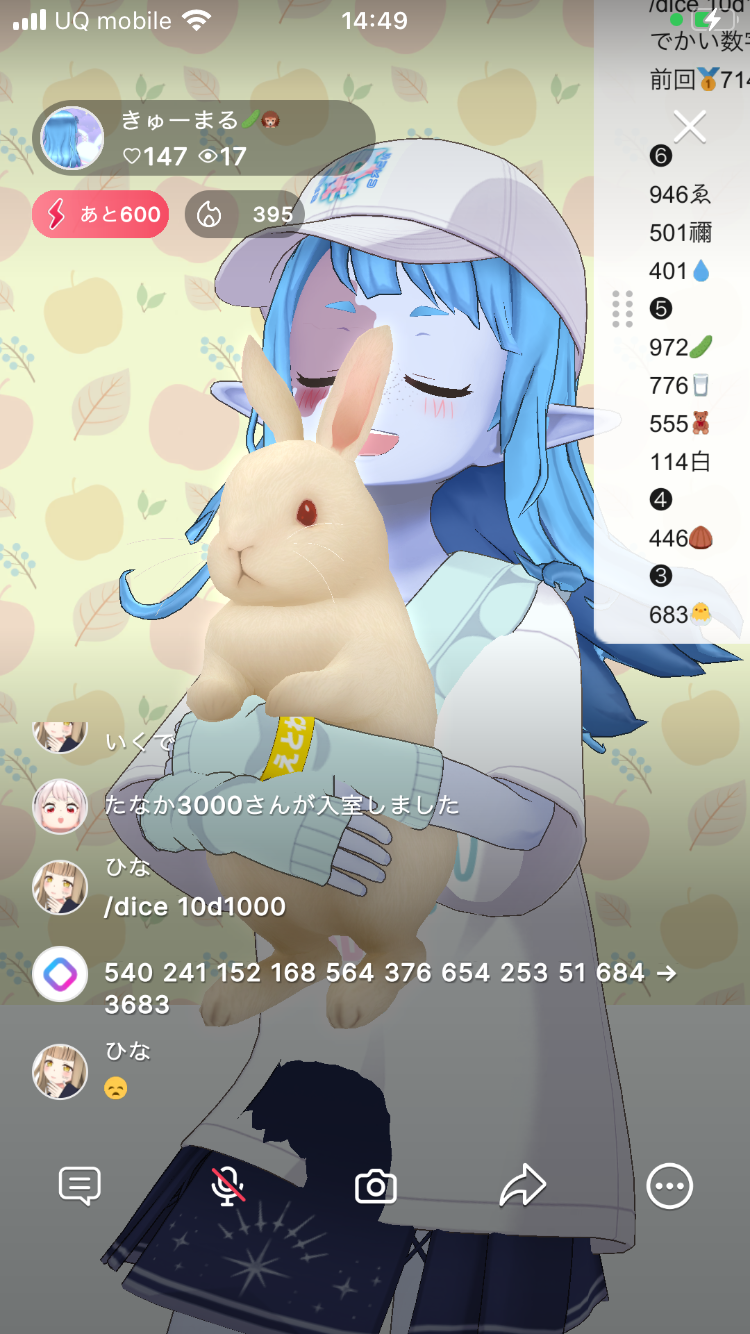The image size is (750, 1334).
Task: Tap the dotted handle on the side panel
Action: [x=622, y=309]
